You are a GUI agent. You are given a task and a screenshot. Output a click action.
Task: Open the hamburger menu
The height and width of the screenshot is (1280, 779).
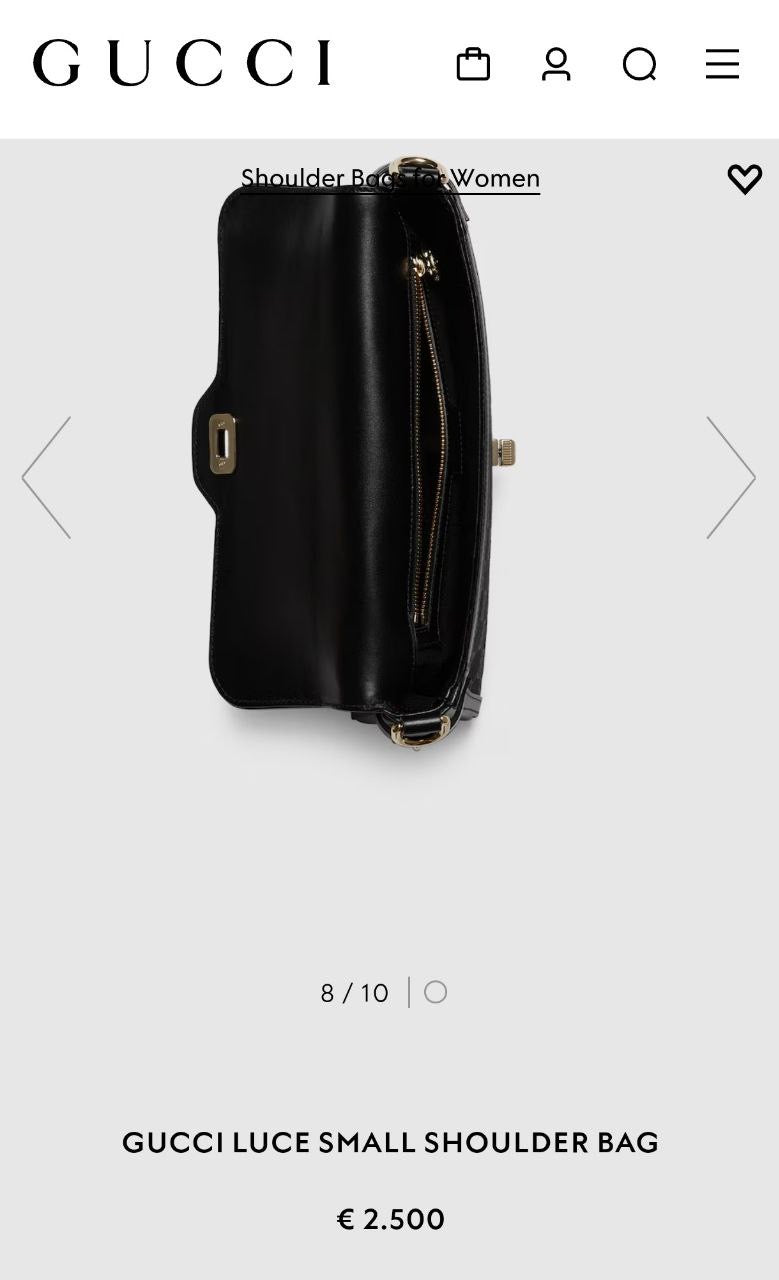pyautogui.click(x=722, y=64)
